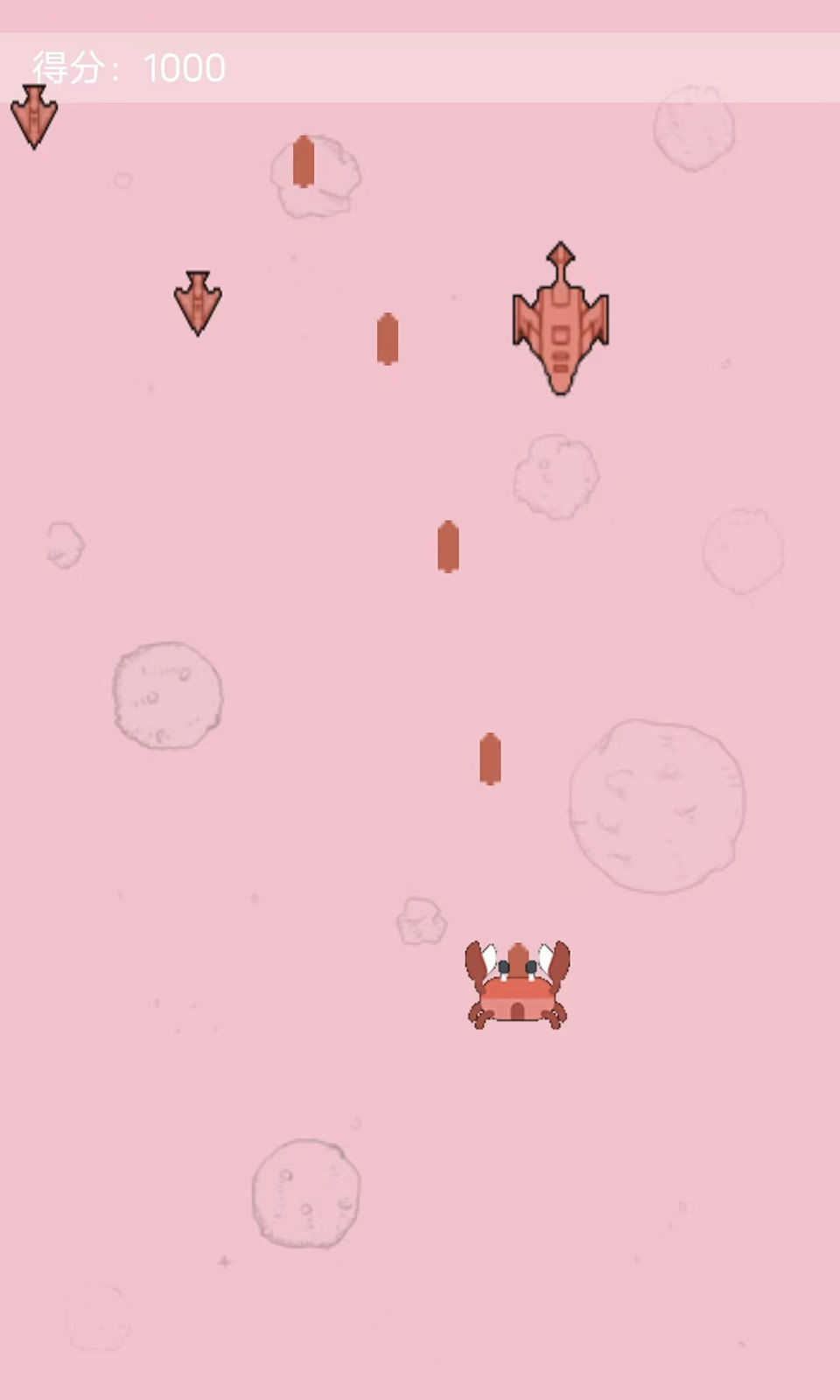Tap the crab player character
The width and height of the screenshot is (840, 1400).
(517, 987)
